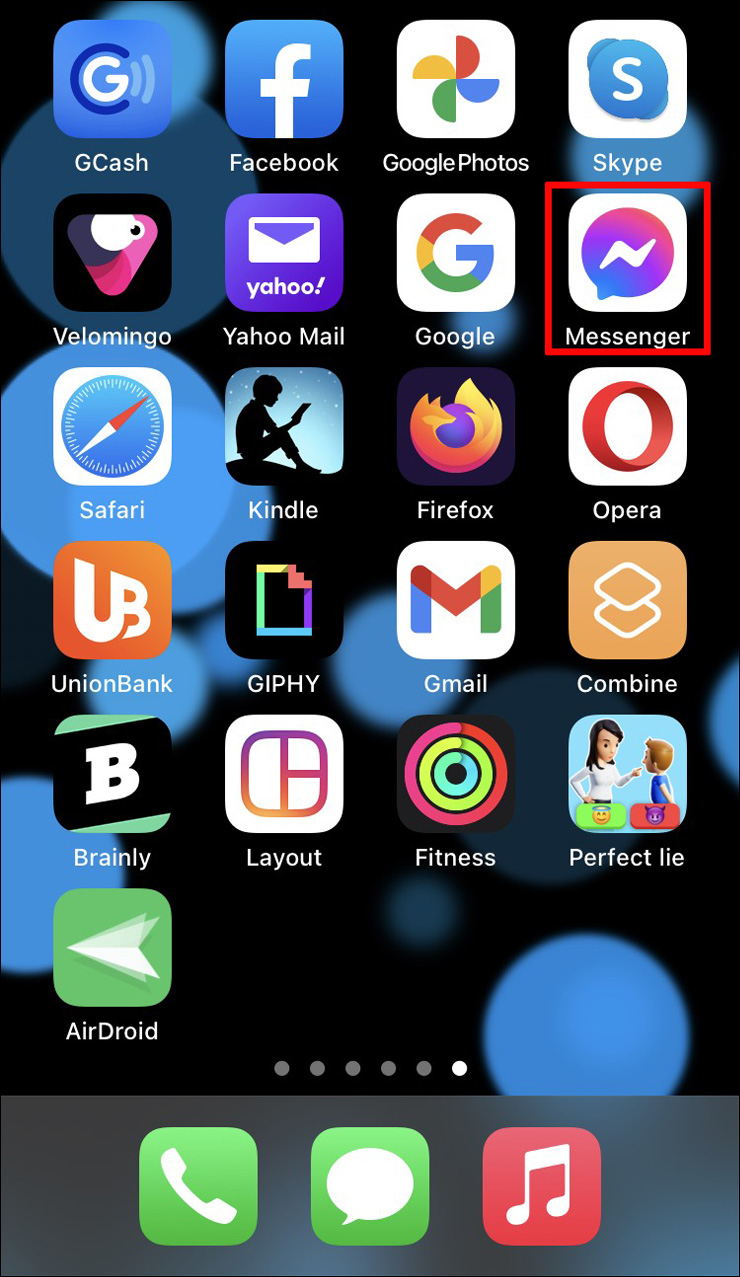The height and width of the screenshot is (1277, 740).
Task: Open Yahoo Mail
Action: coord(284,254)
